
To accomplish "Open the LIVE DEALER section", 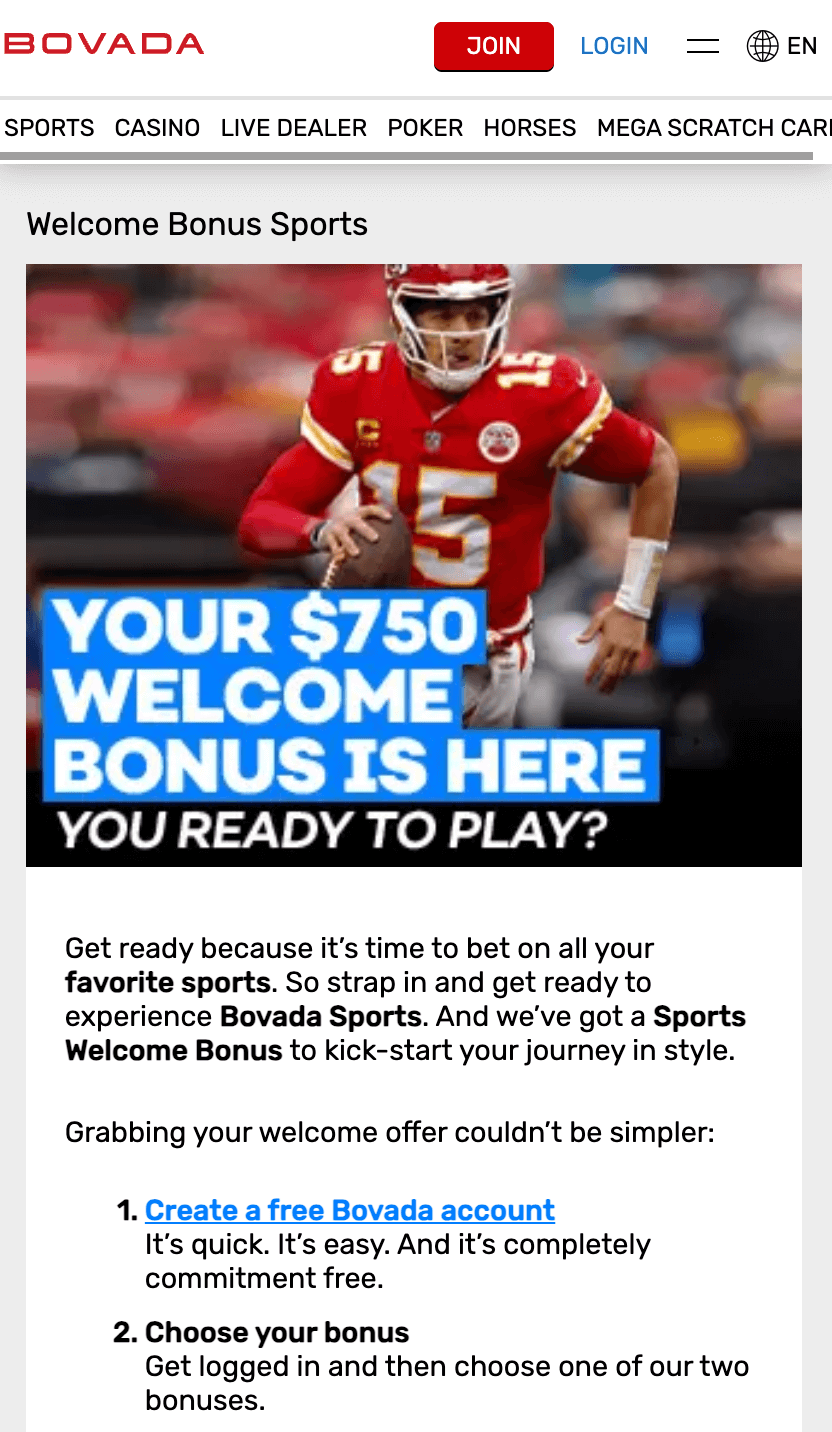I will (x=294, y=128).
